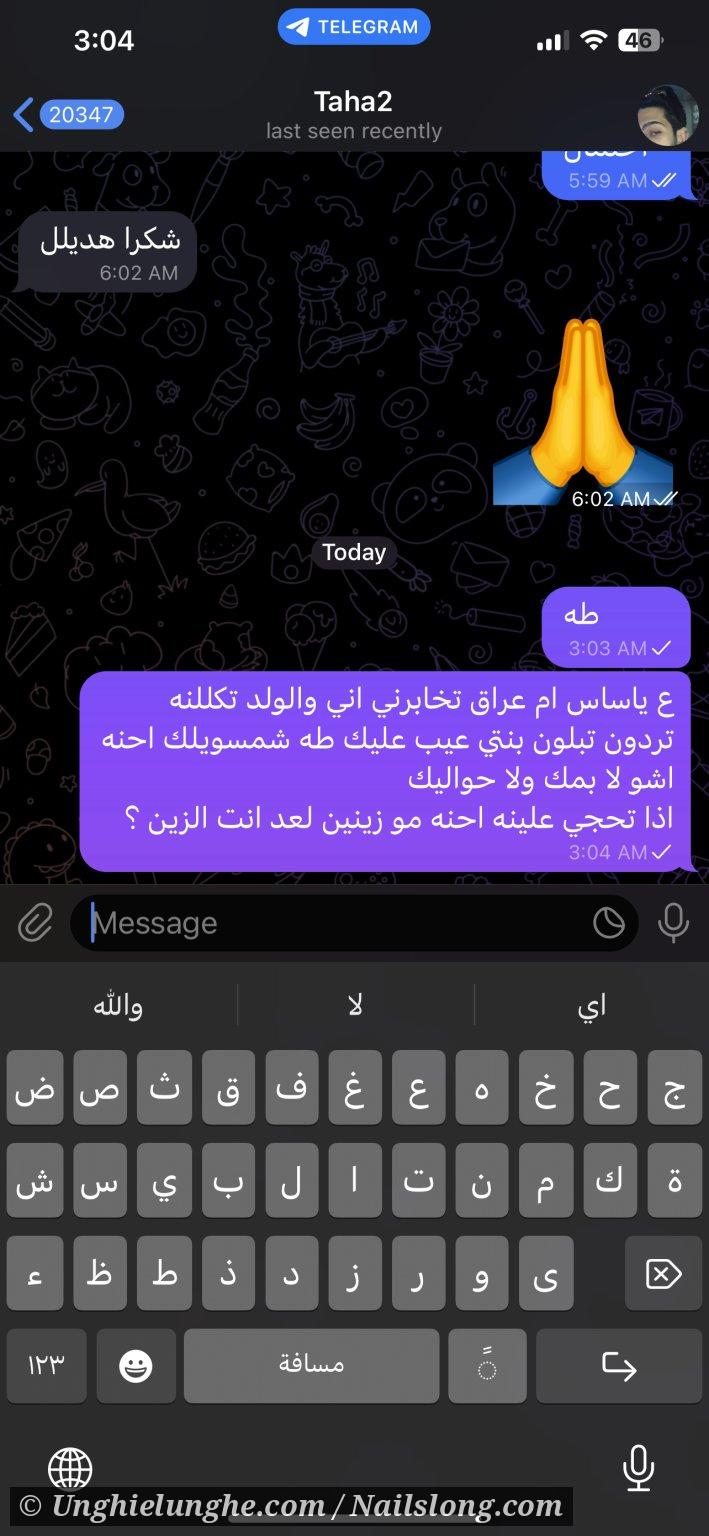Return to the app via the Telegram pill
The width and height of the screenshot is (709, 1536).
(354, 27)
